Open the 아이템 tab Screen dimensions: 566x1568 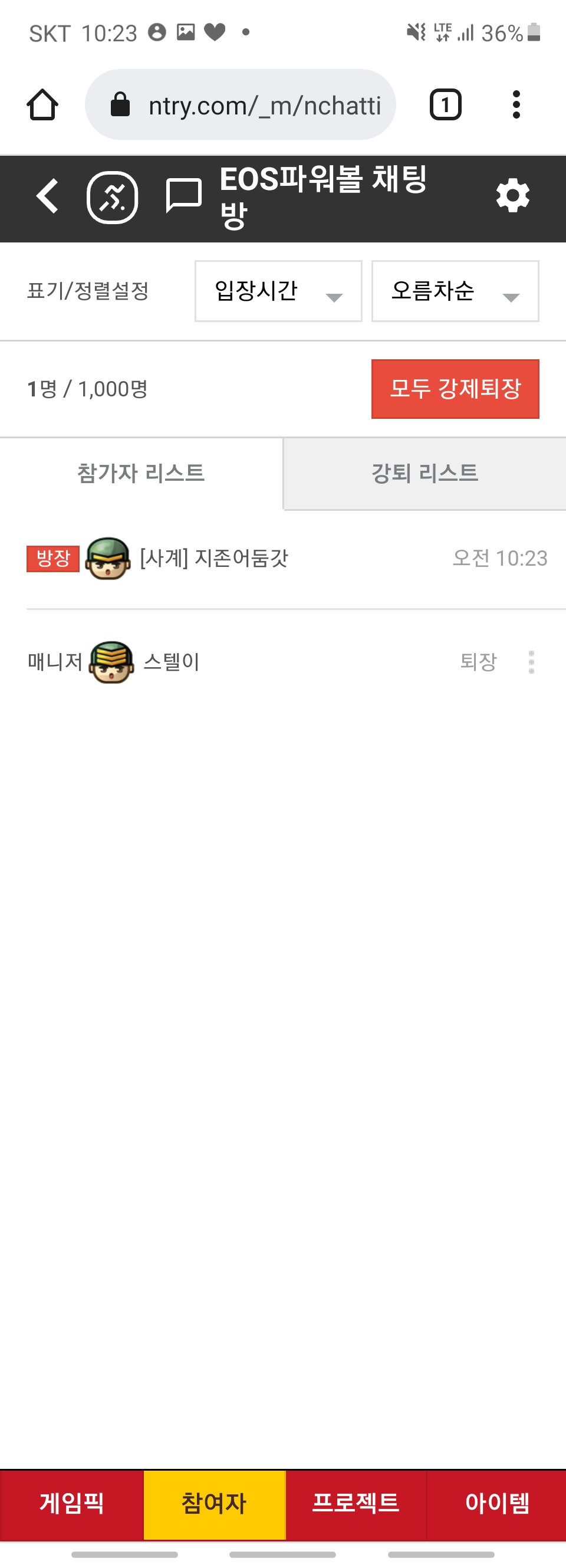tap(496, 1504)
